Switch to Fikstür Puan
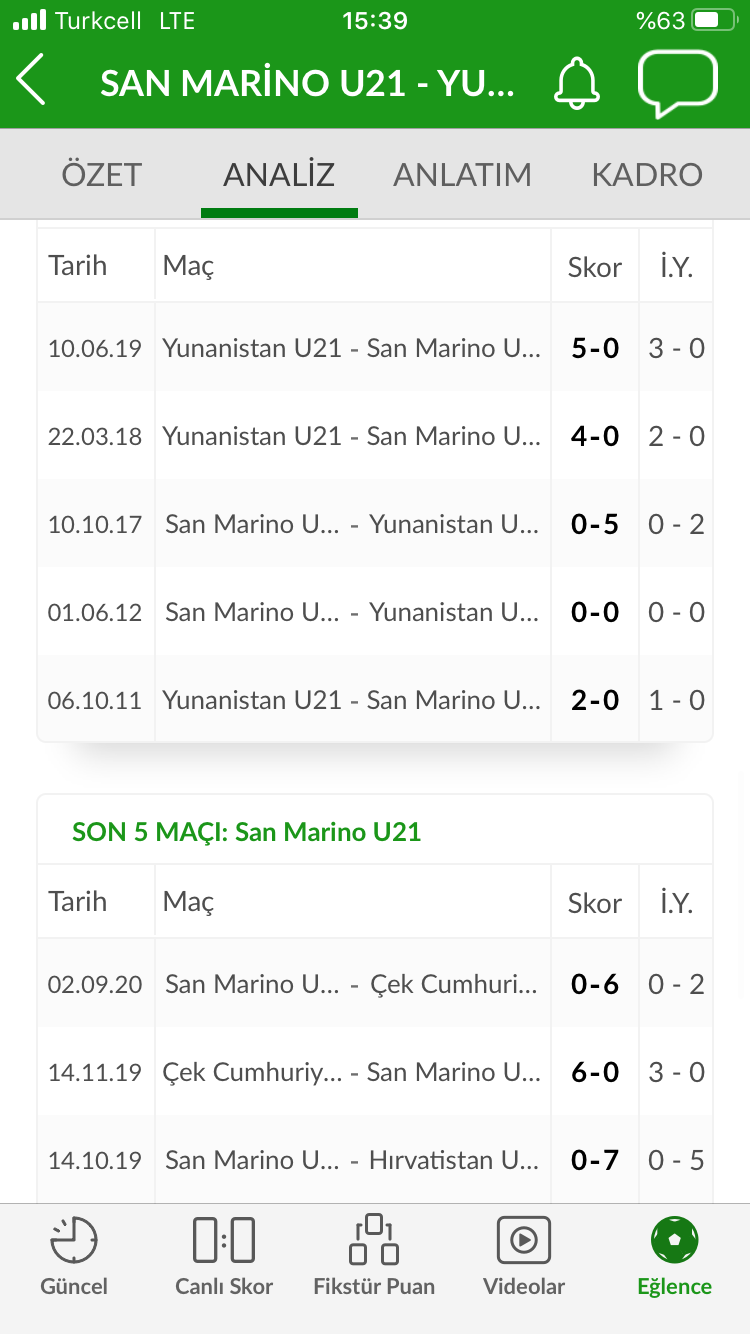 pyautogui.click(x=374, y=1256)
